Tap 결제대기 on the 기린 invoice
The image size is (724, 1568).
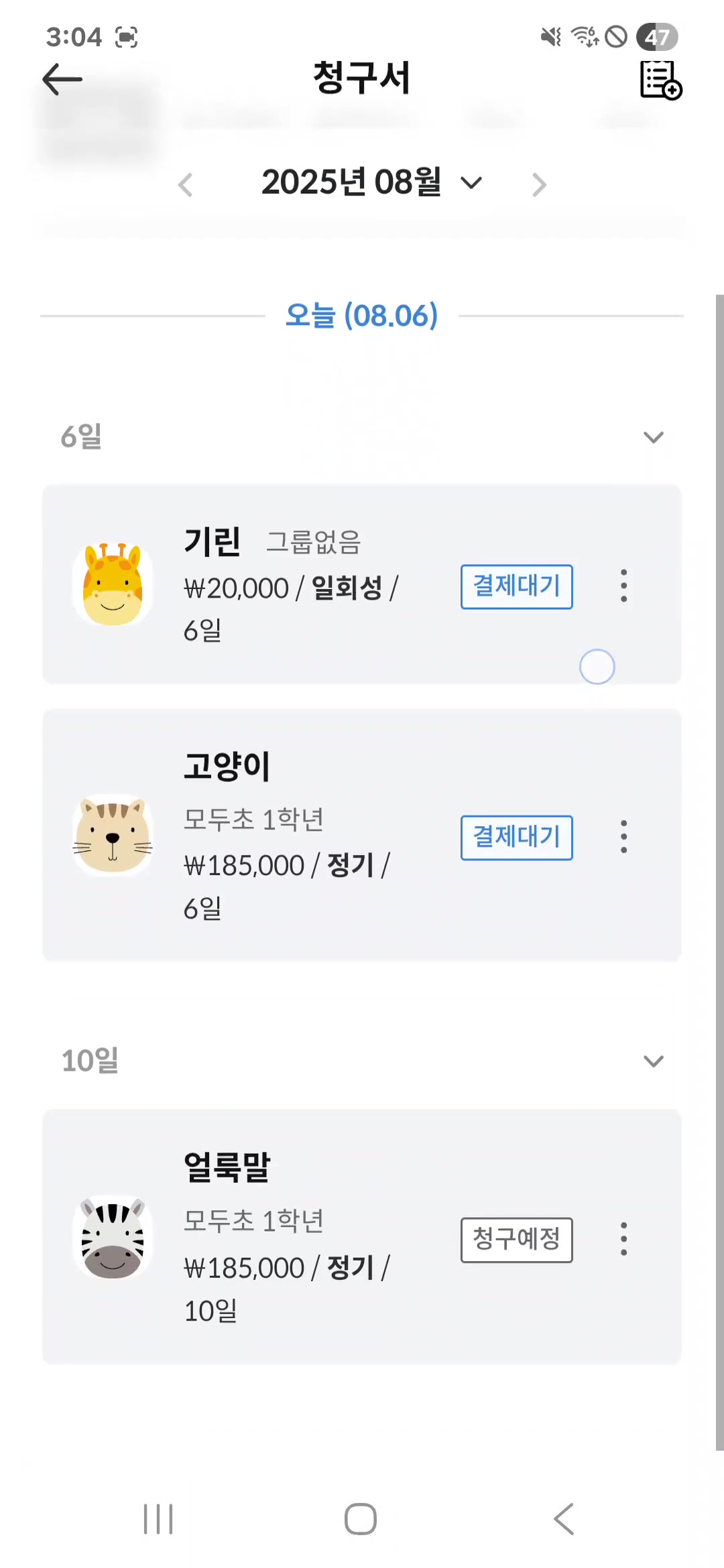[x=516, y=586]
